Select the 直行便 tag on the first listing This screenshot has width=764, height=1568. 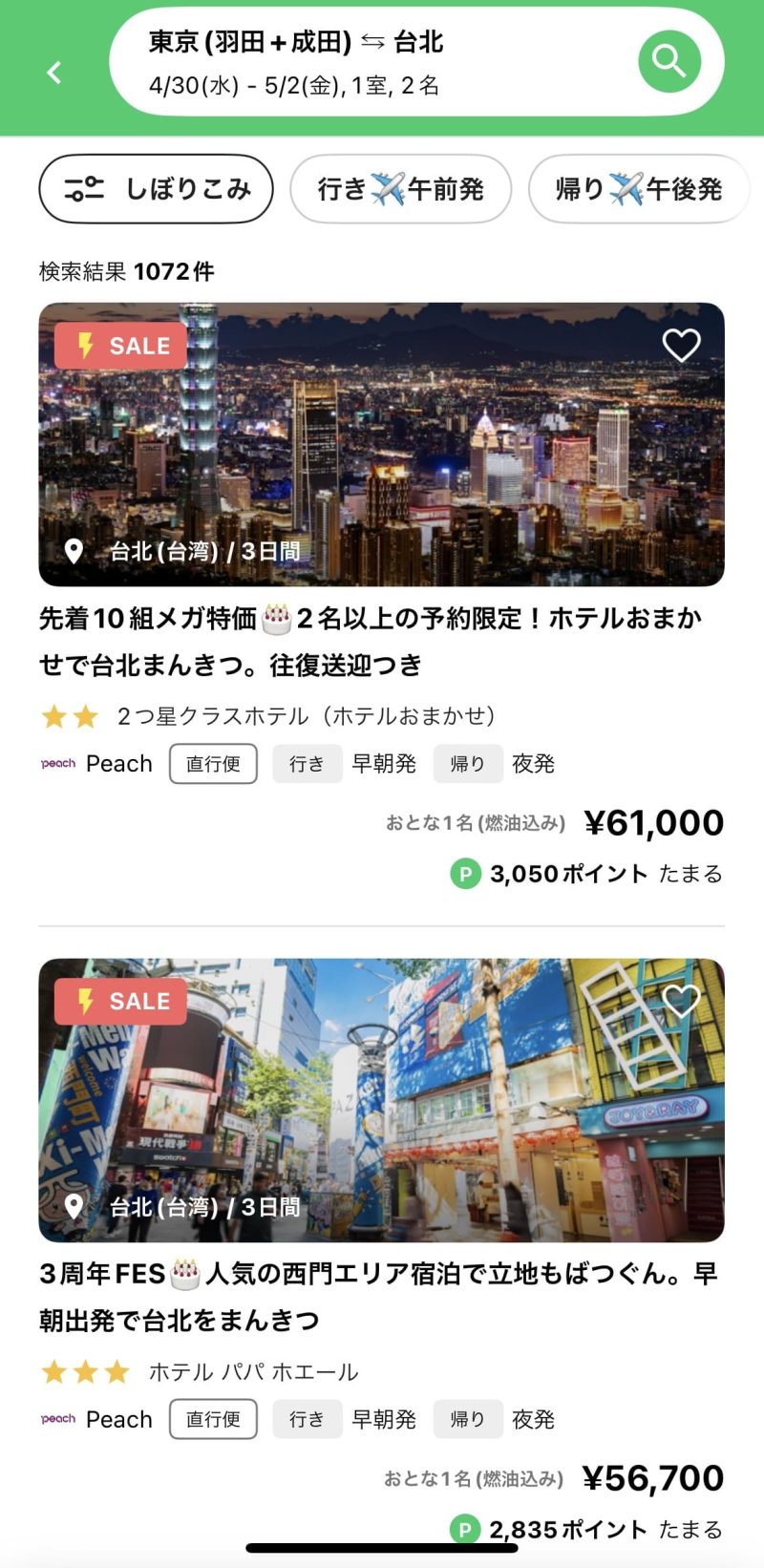point(214,764)
